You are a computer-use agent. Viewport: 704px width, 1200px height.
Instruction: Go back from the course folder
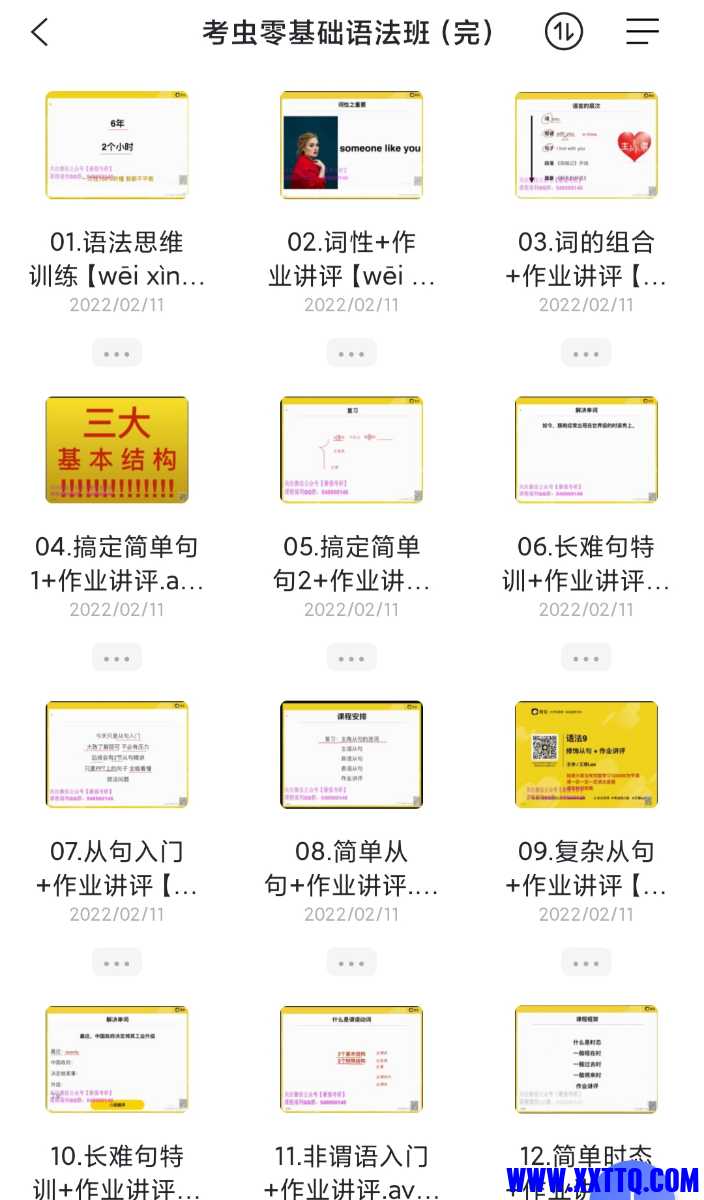[40, 33]
